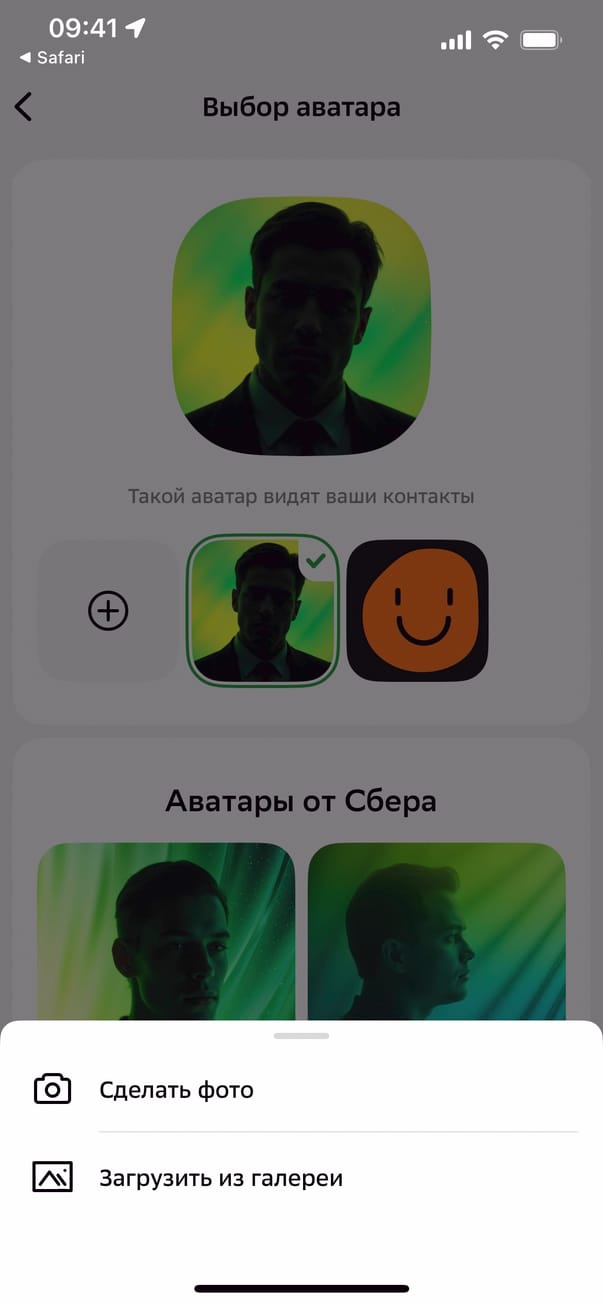Choose 'Загрузить из галереи' option
The width and height of the screenshot is (603, 1305).
[x=220, y=1178]
